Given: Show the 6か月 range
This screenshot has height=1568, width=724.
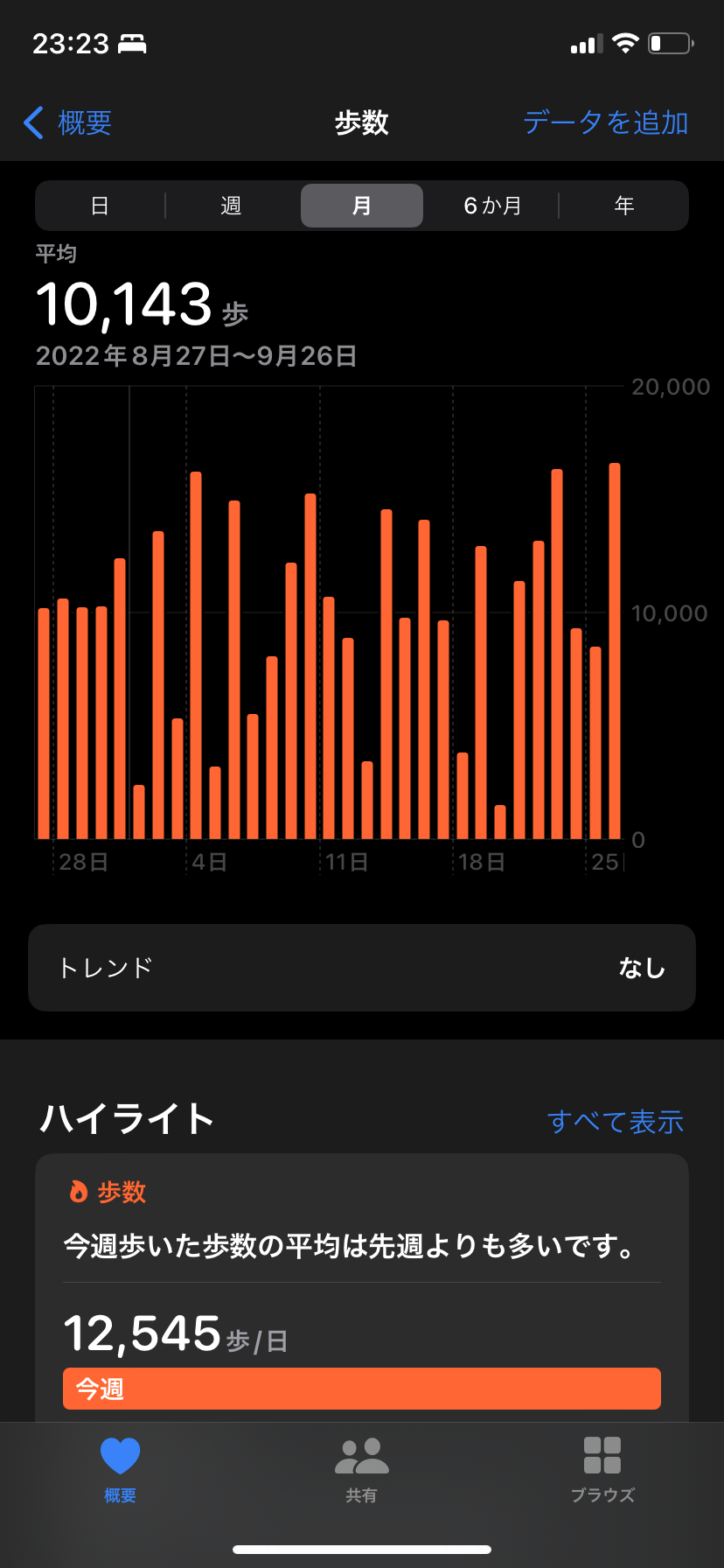Looking at the screenshot, I should coord(492,206).
